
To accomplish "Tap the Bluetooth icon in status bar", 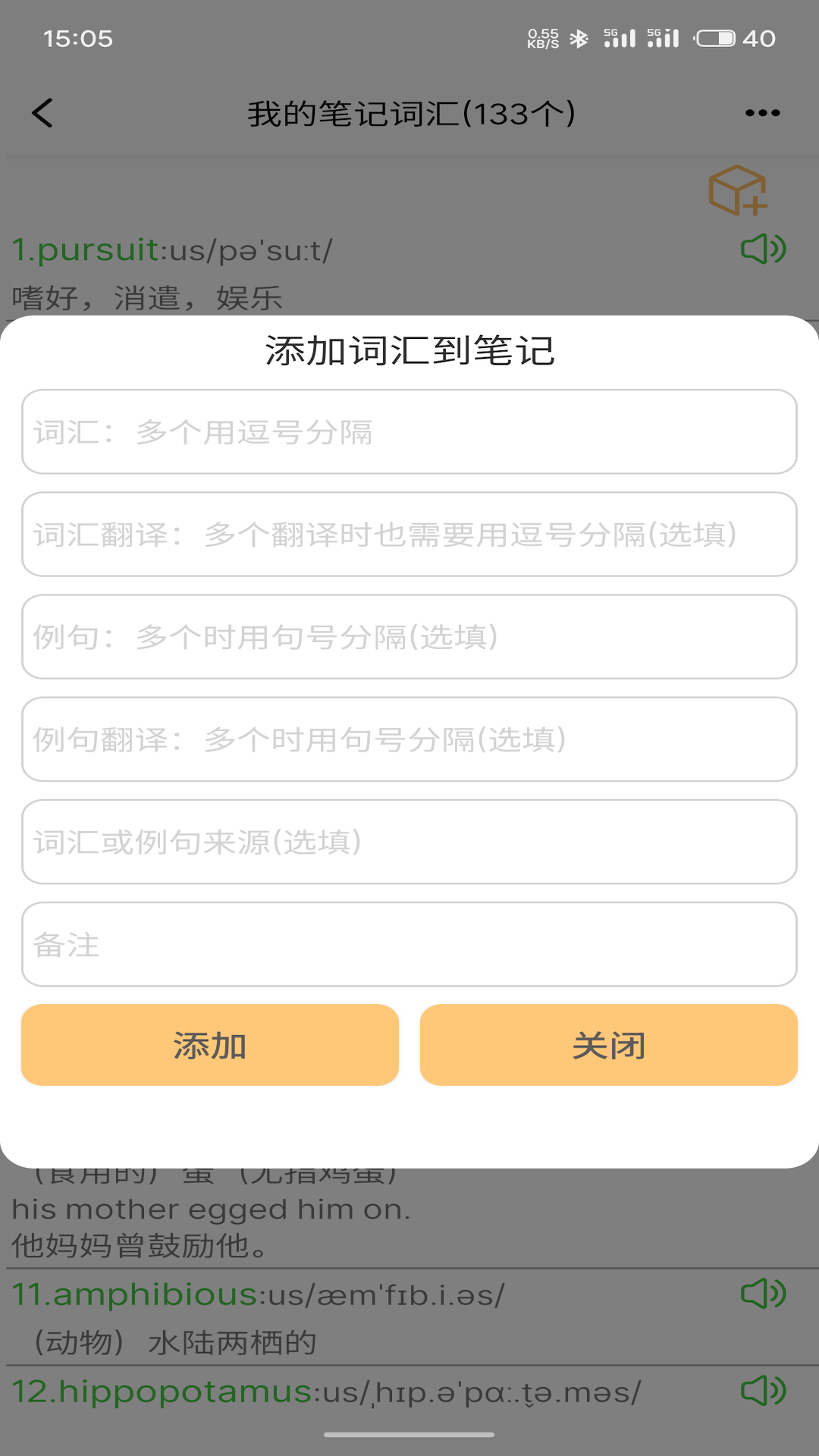I will click(x=580, y=37).
